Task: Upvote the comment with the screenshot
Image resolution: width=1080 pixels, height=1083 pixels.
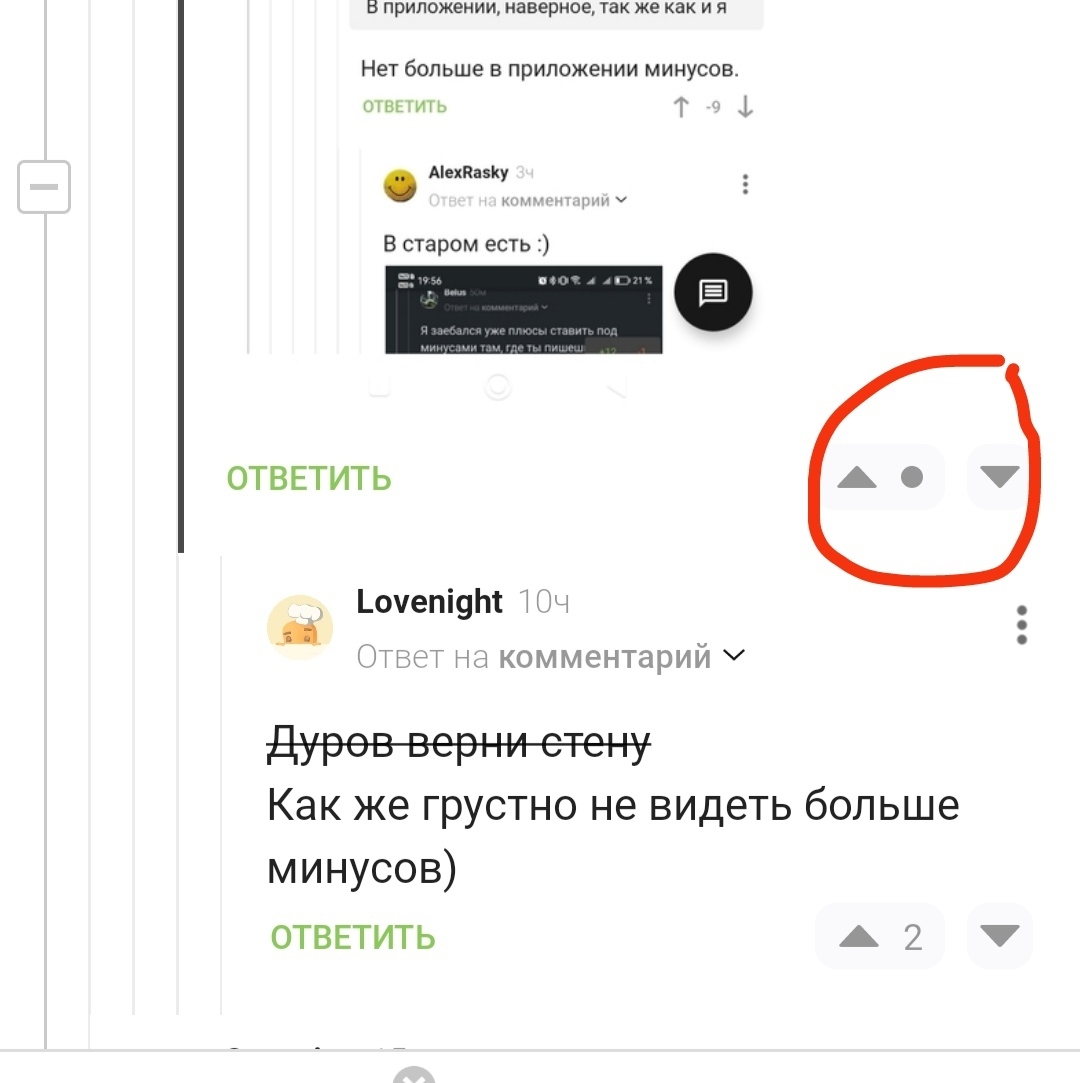Action: coord(857,478)
